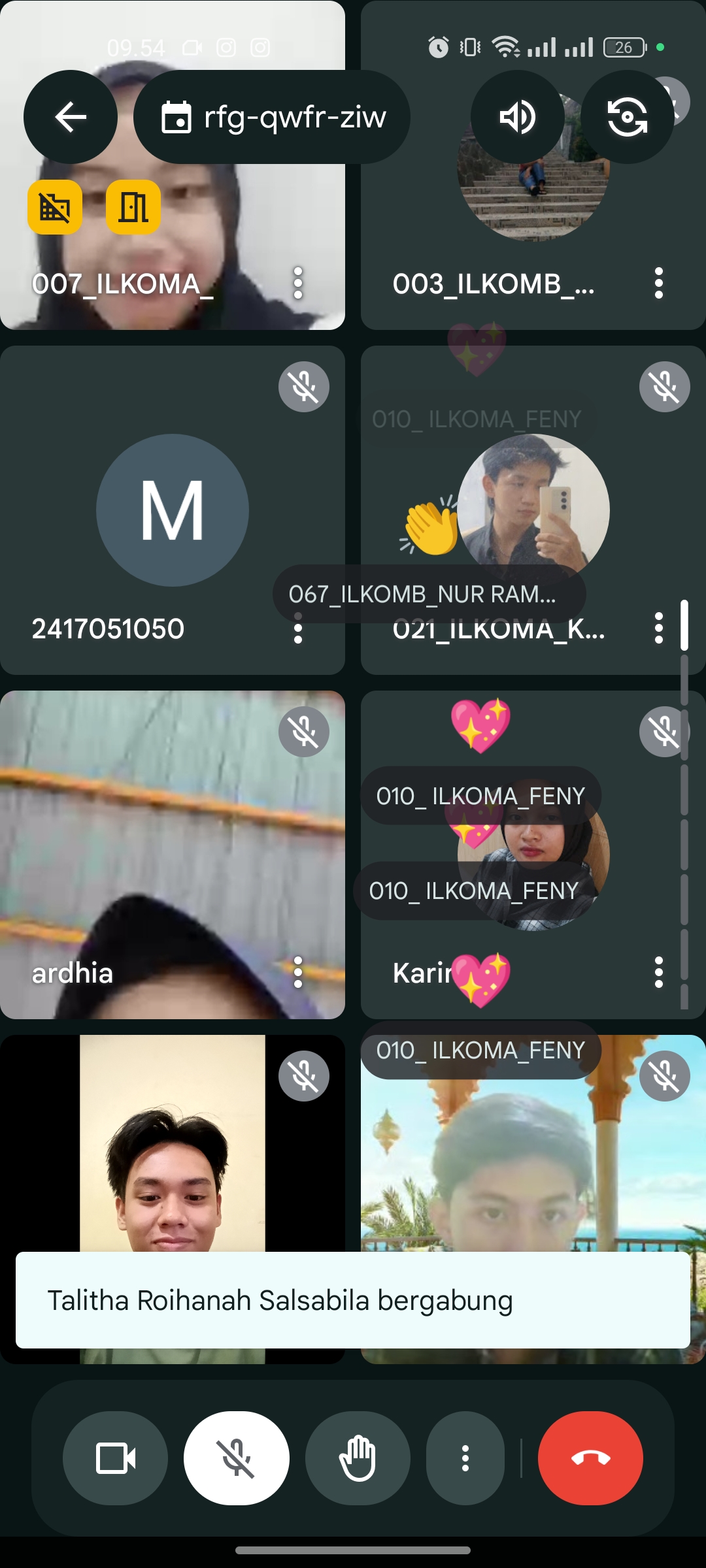Turn off the camera
This screenshot has height=1568, width=706.
coord(116,1458)
